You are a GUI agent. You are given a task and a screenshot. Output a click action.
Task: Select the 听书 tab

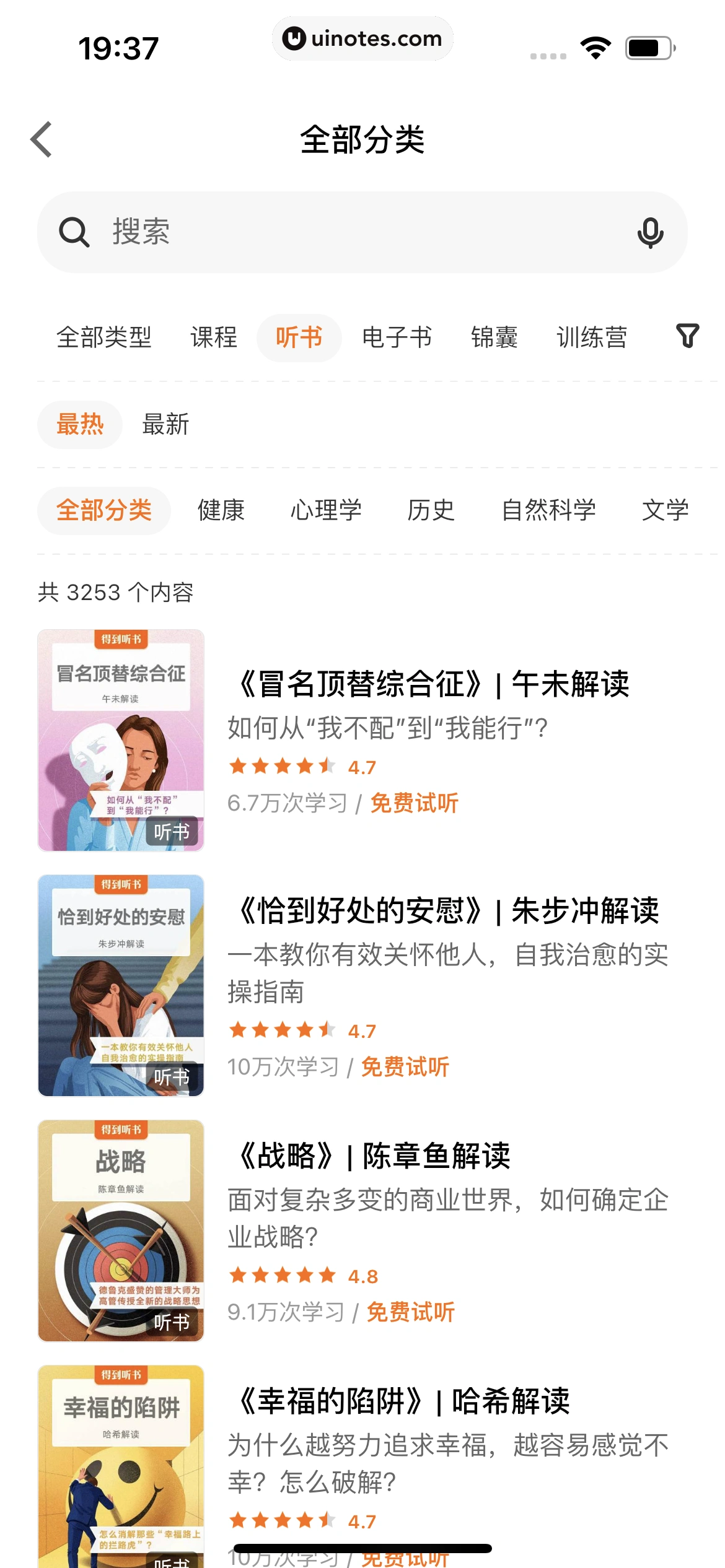point(299,338)
